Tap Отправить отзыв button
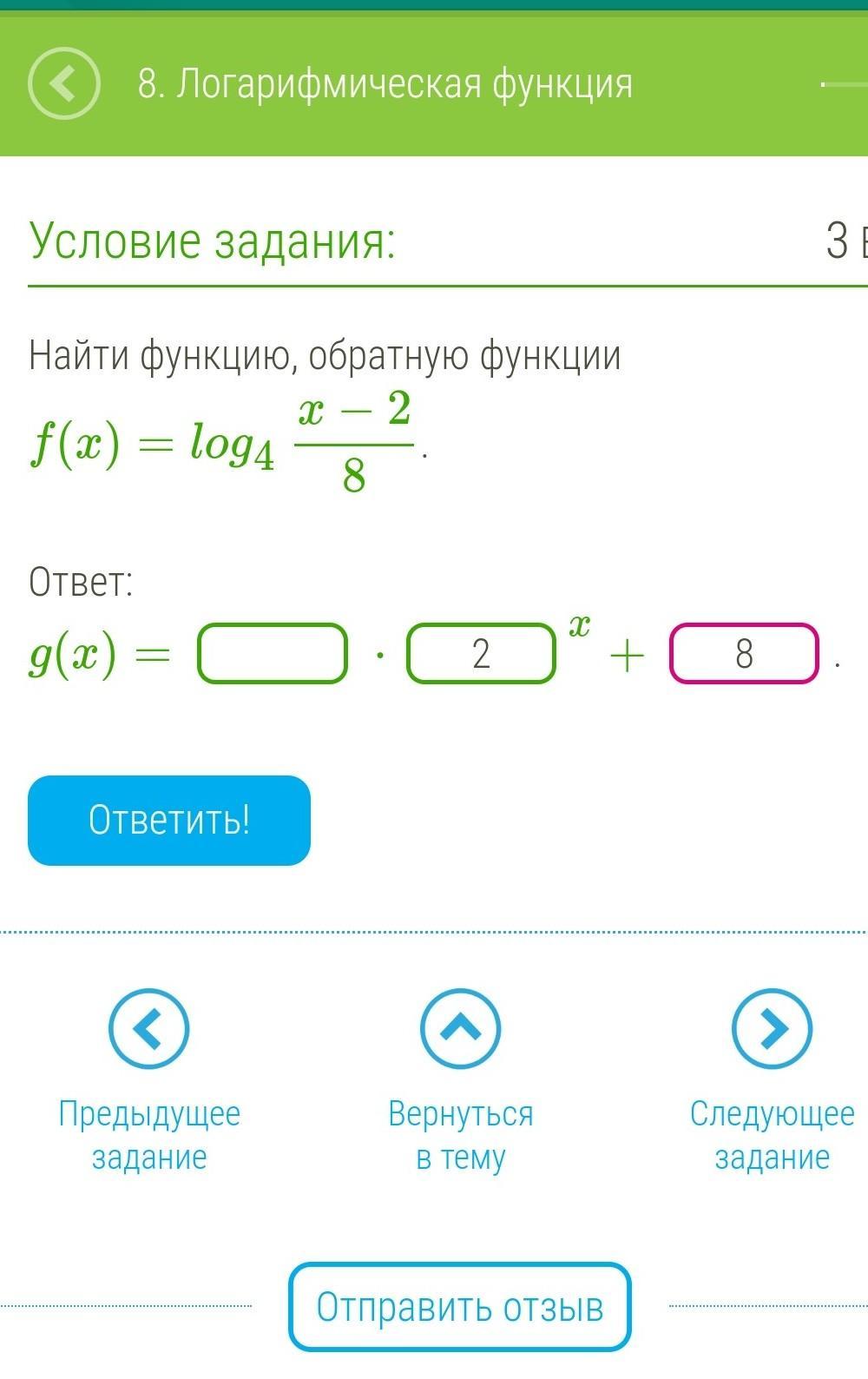The width and height of the screenshot is (868, 1379). tap(459, 1306)
